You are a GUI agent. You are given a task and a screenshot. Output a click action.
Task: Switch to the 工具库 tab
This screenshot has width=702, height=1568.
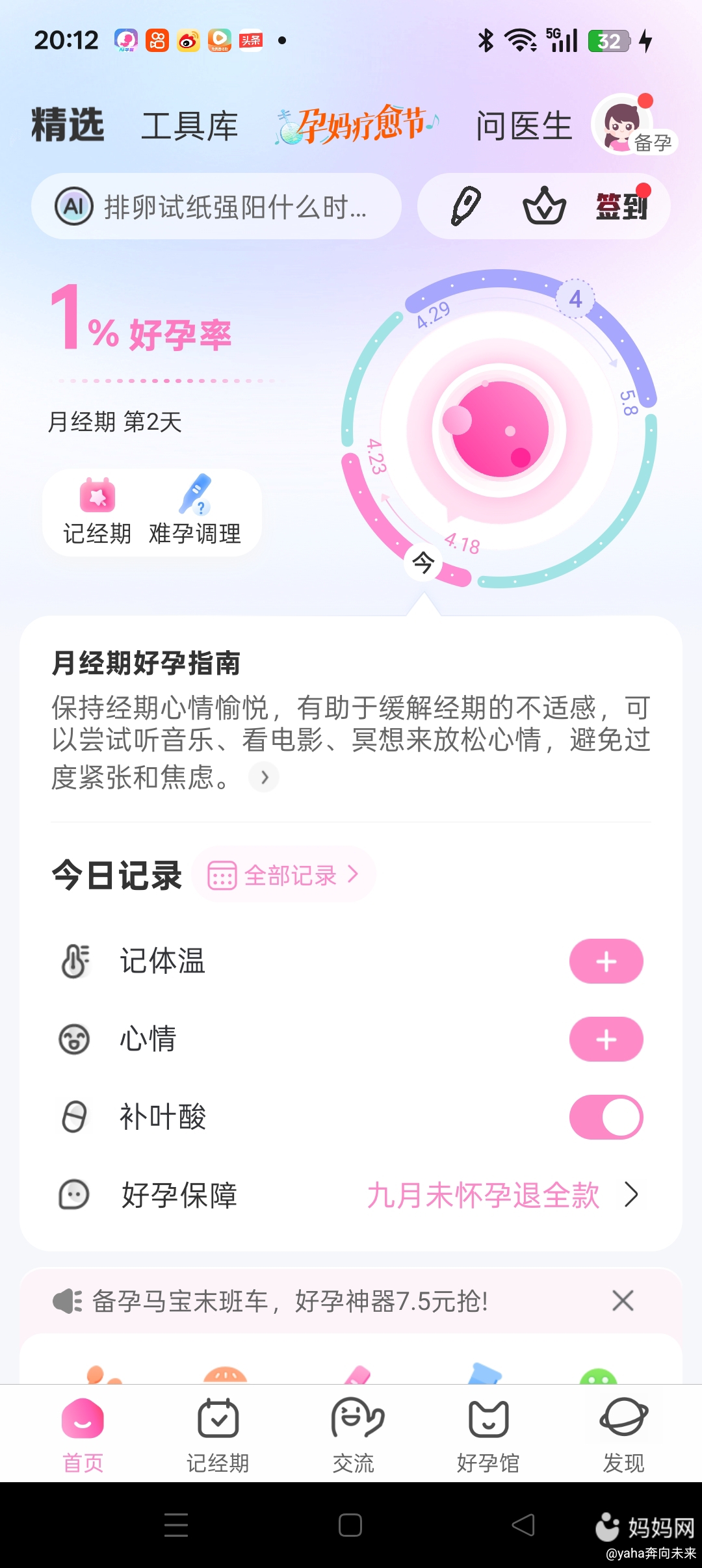click(x=189, y=125)
